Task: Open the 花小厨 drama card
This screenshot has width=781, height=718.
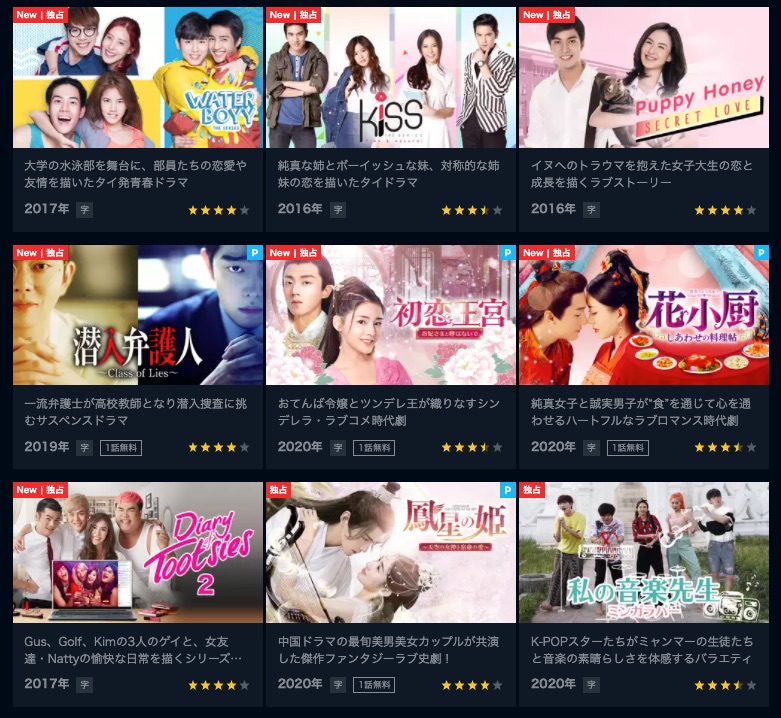Action: [644, 315]
